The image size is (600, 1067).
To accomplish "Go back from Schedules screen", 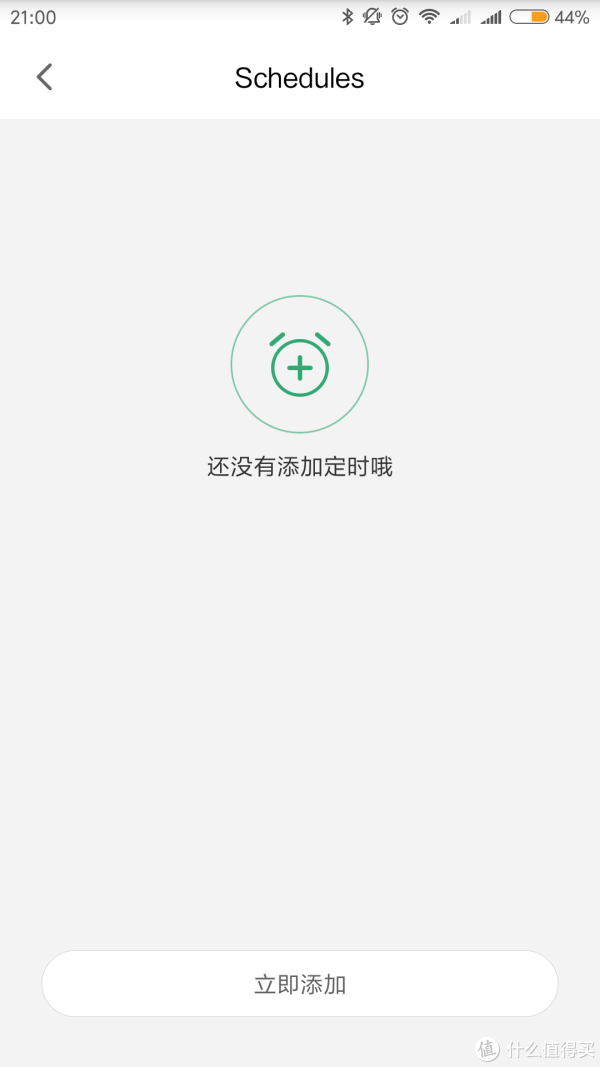I will click(44, 77).
